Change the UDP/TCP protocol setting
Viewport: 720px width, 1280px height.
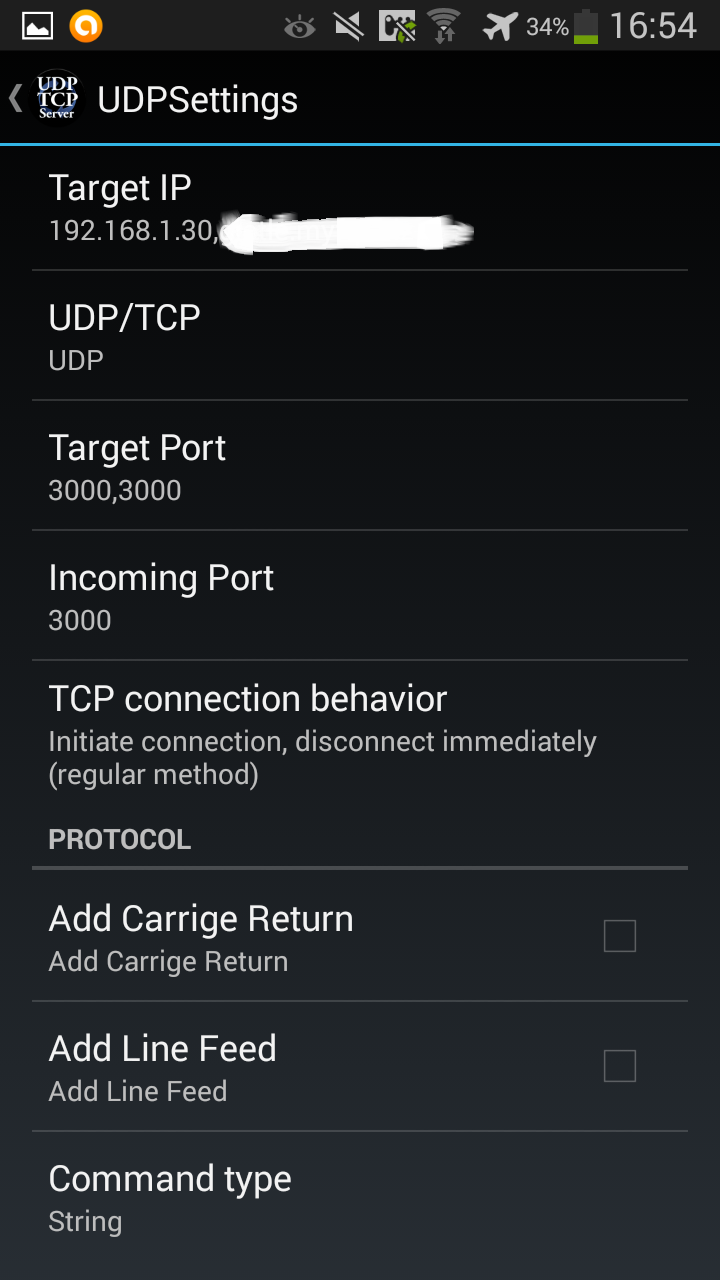coord(360,337)
